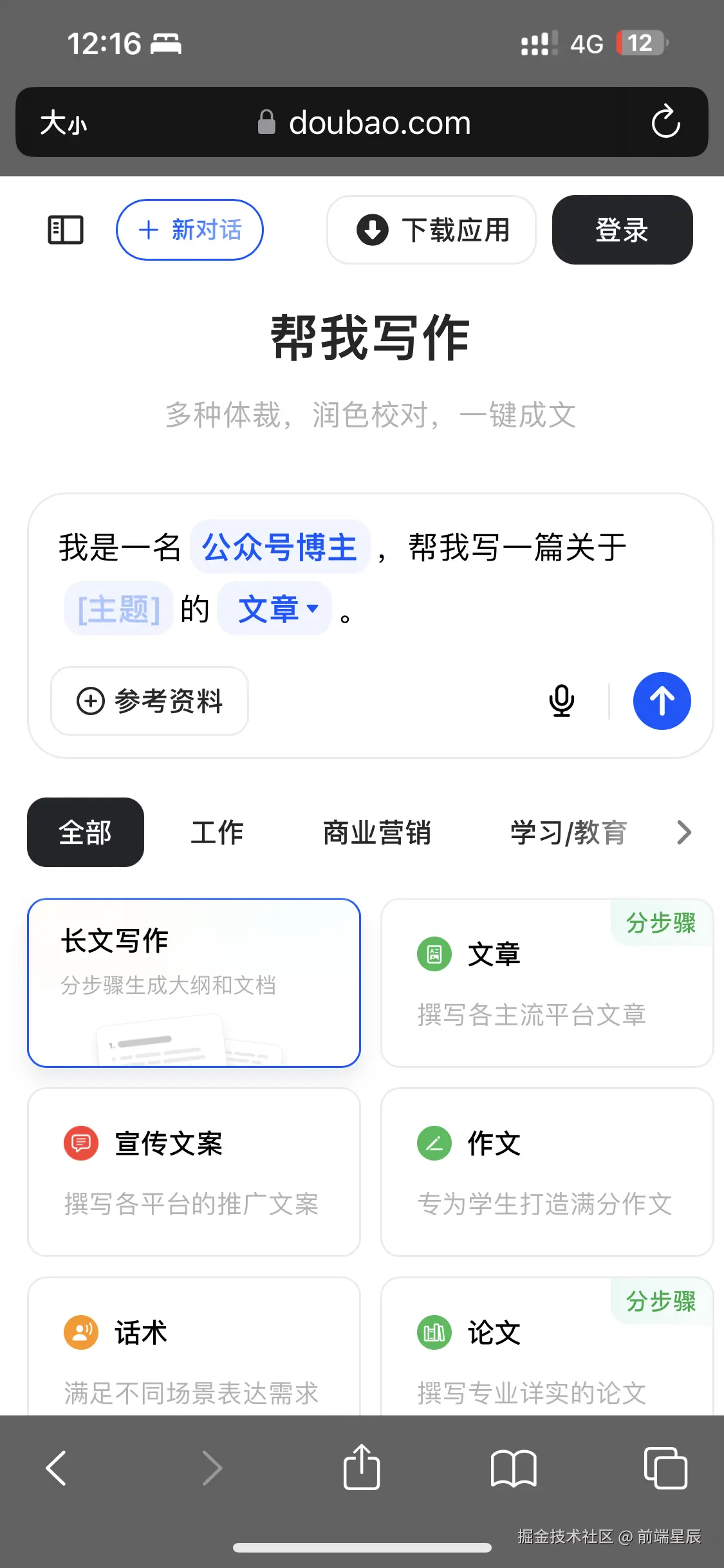Click the sidebar panel toggle icon
The image size is (724, 1568).
coord(65,229)
